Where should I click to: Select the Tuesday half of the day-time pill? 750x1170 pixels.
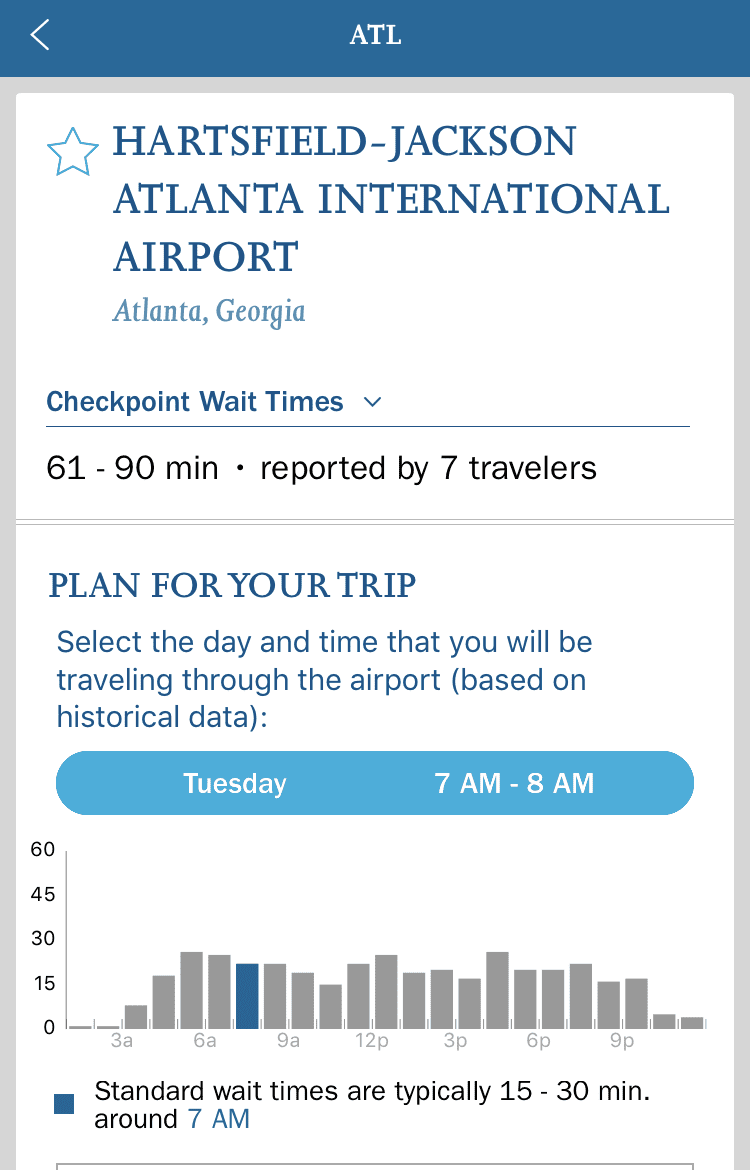234,783
